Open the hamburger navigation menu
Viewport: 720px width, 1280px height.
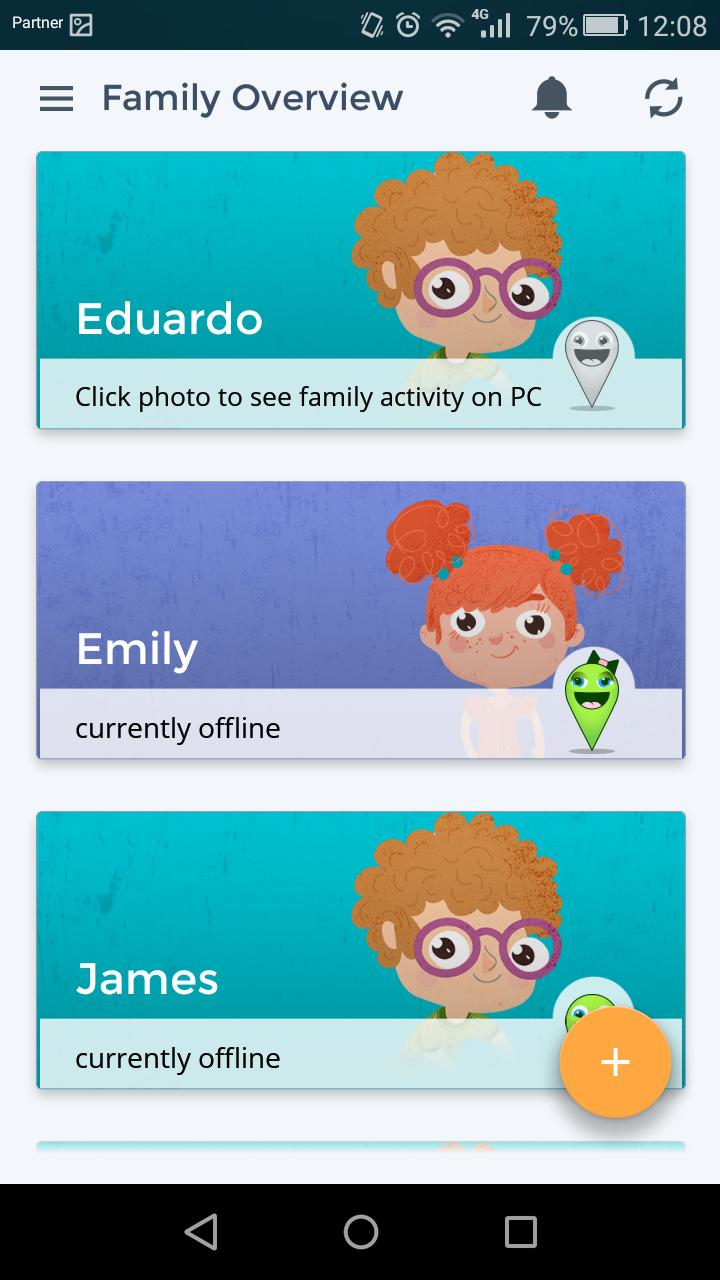(x=56, y=98)
